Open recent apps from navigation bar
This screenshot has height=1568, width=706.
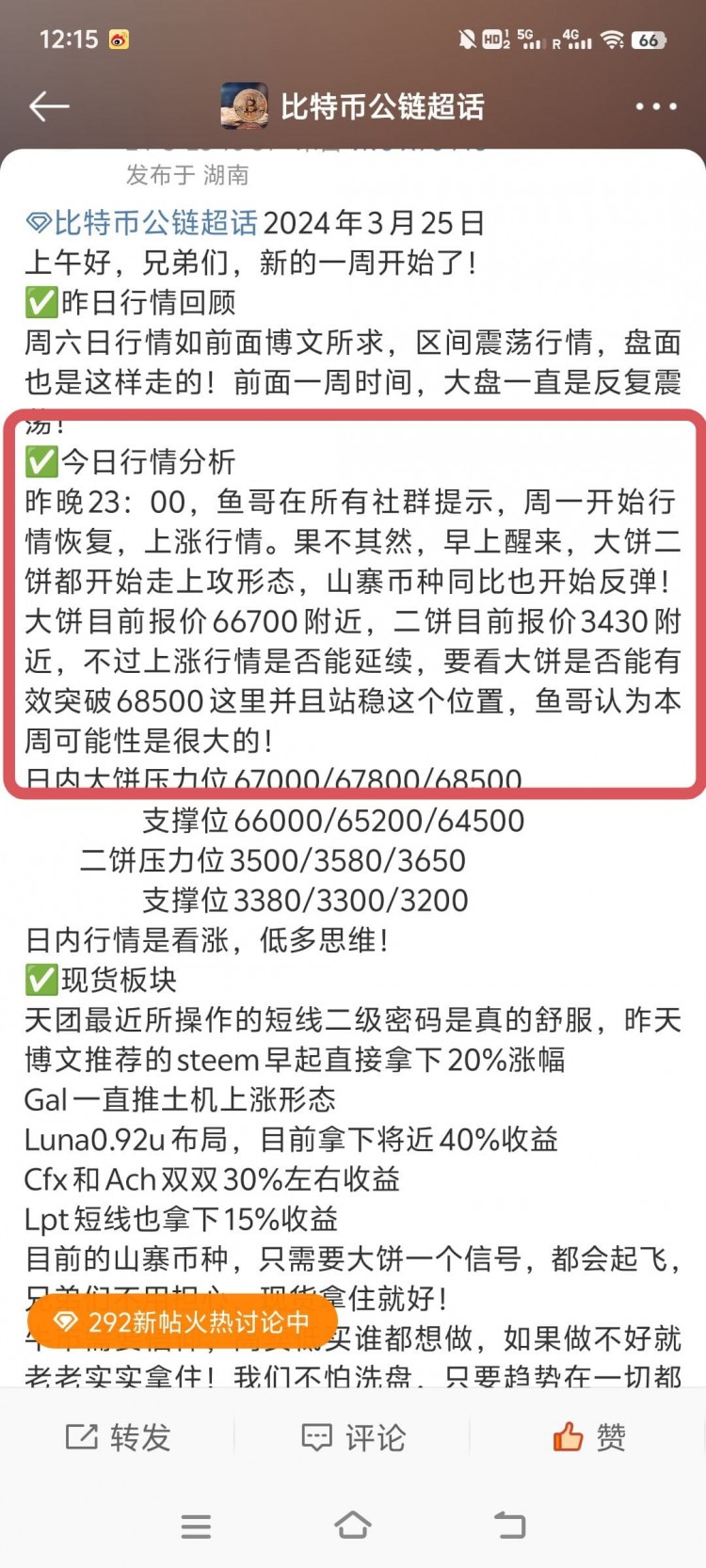pyautogui.click(x=196, y=1526)
